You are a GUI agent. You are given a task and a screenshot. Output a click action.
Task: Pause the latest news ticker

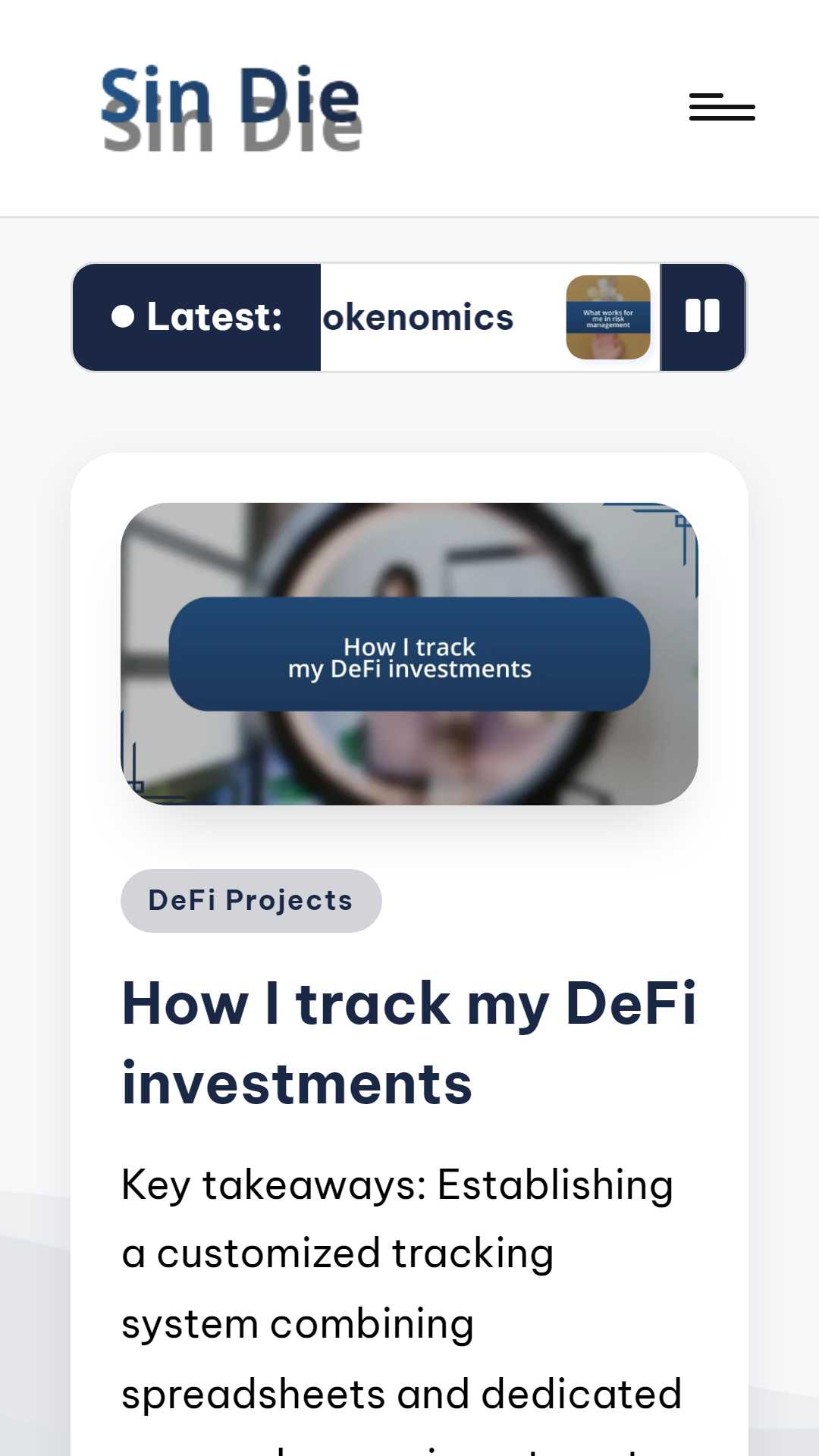(x=703, y=317)
